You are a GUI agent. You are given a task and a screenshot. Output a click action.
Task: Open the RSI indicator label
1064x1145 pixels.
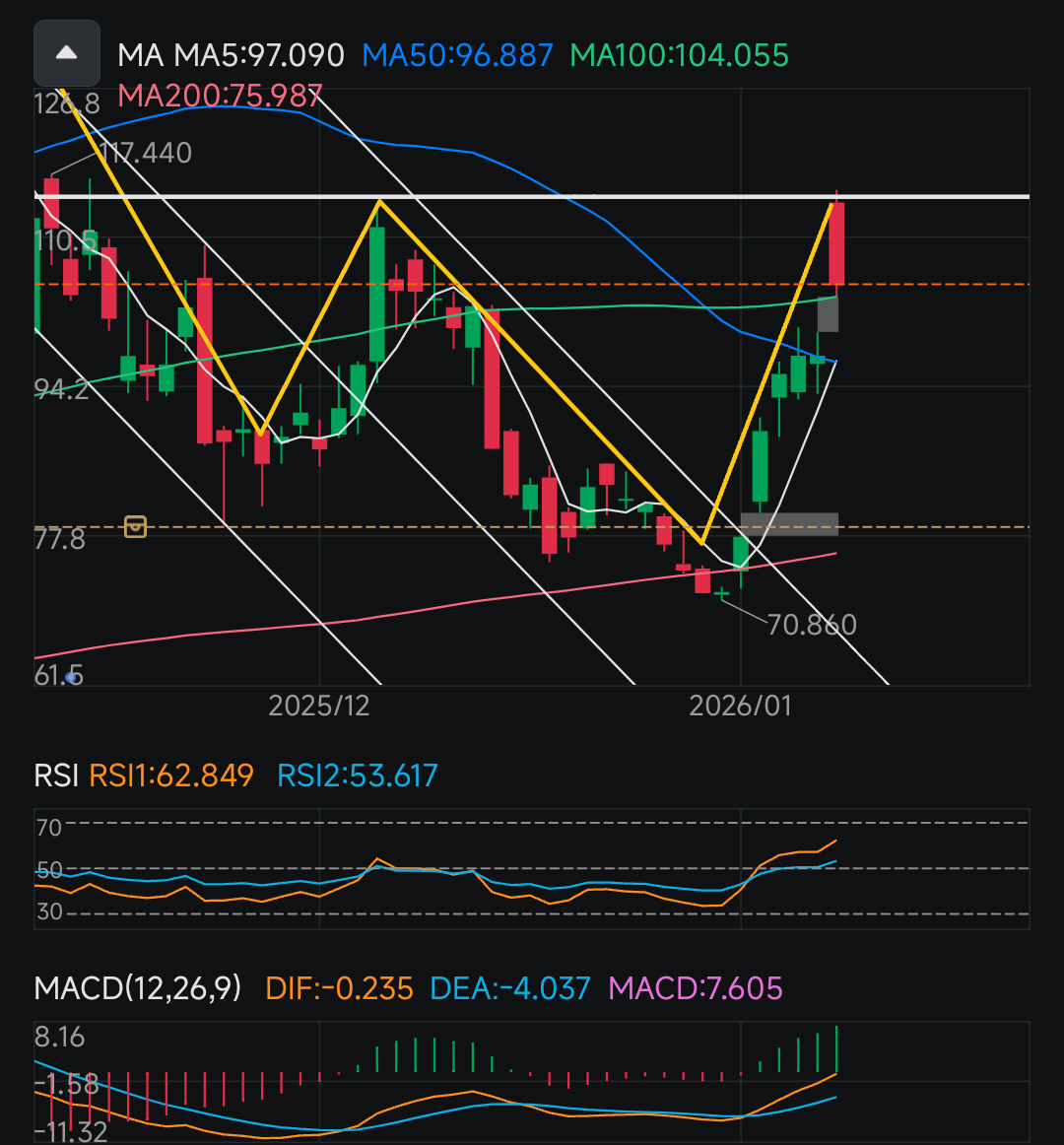point(55,775)
